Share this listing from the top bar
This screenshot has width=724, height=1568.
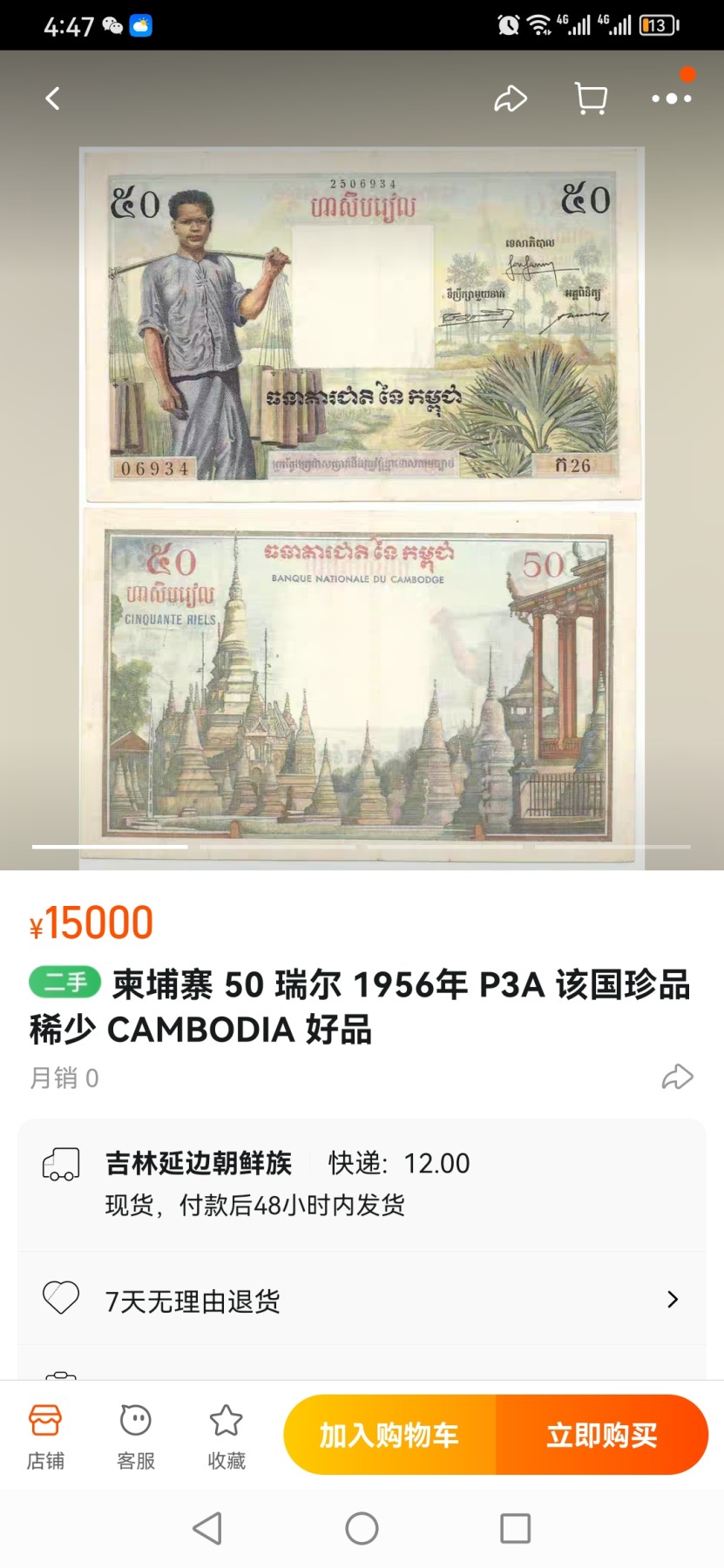pos(511,98)
